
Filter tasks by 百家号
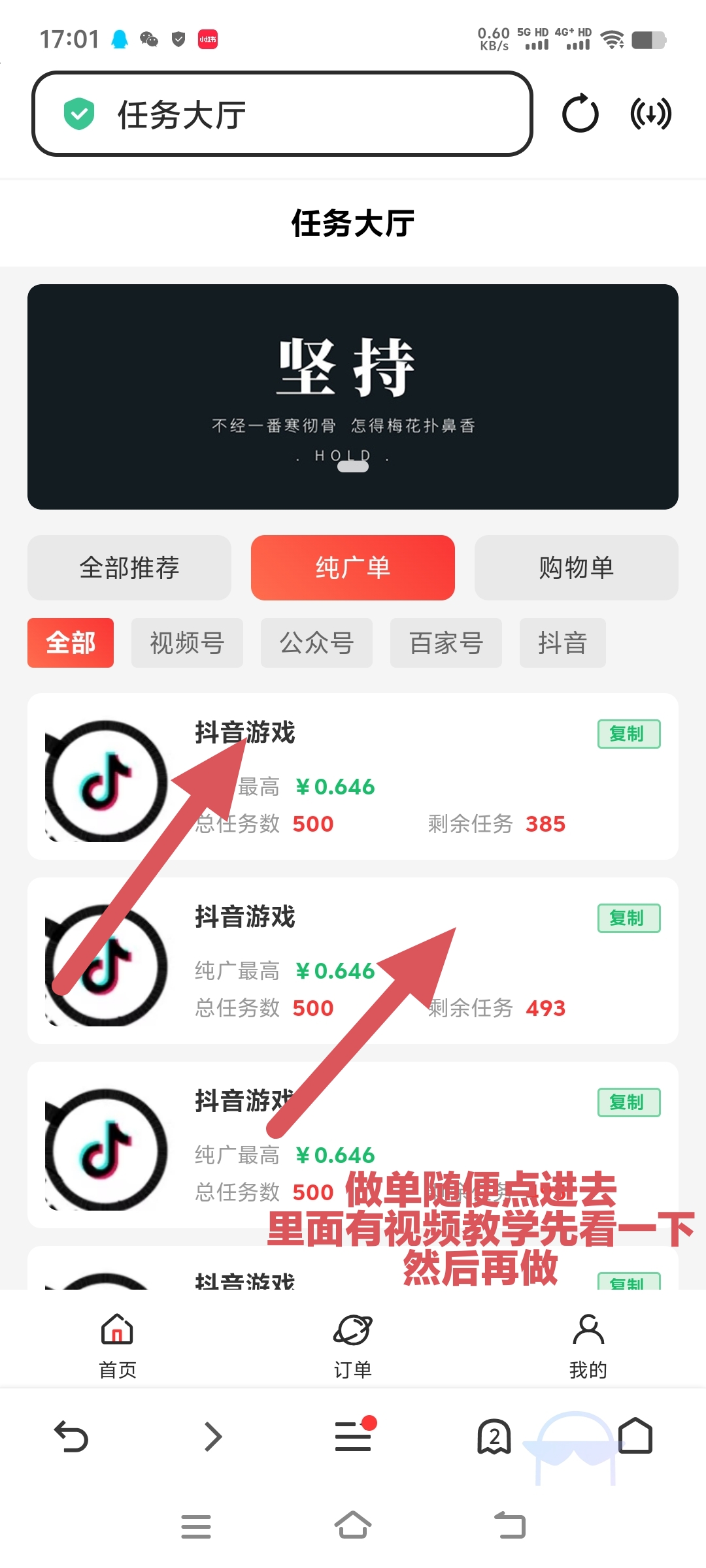(x=446, y=643)
